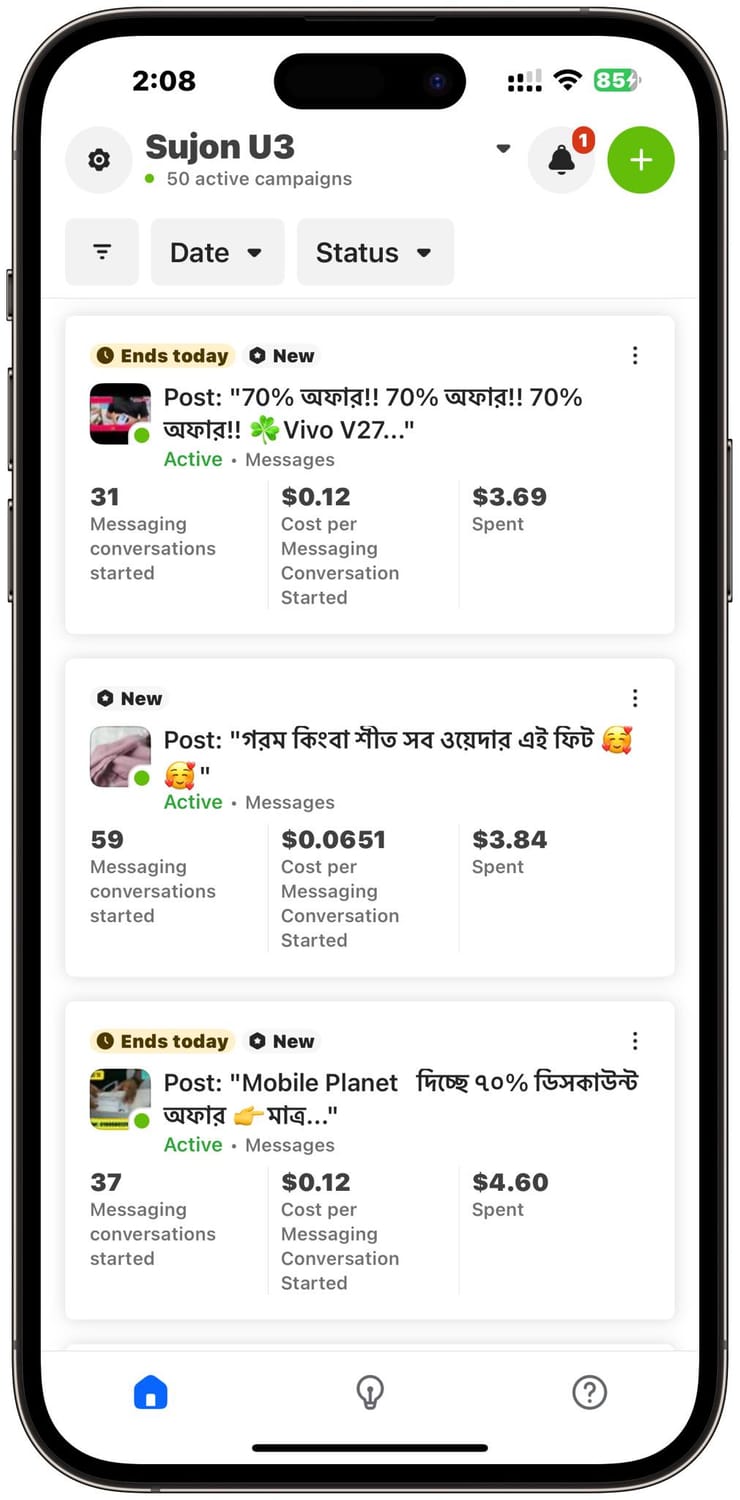Open overflow menu on $3.84 campaign card

(x=635, y=698)
